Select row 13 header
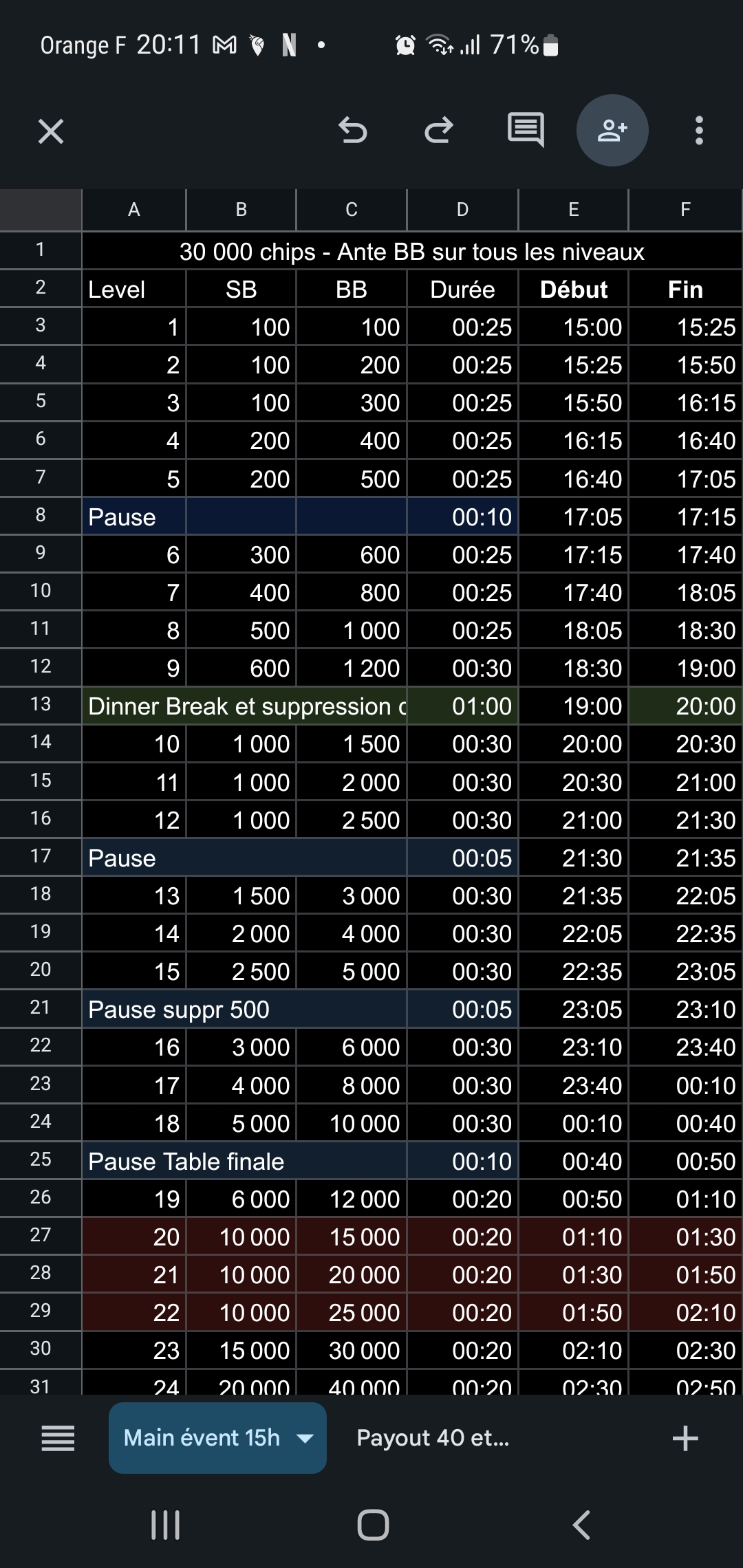 [41, 704]
